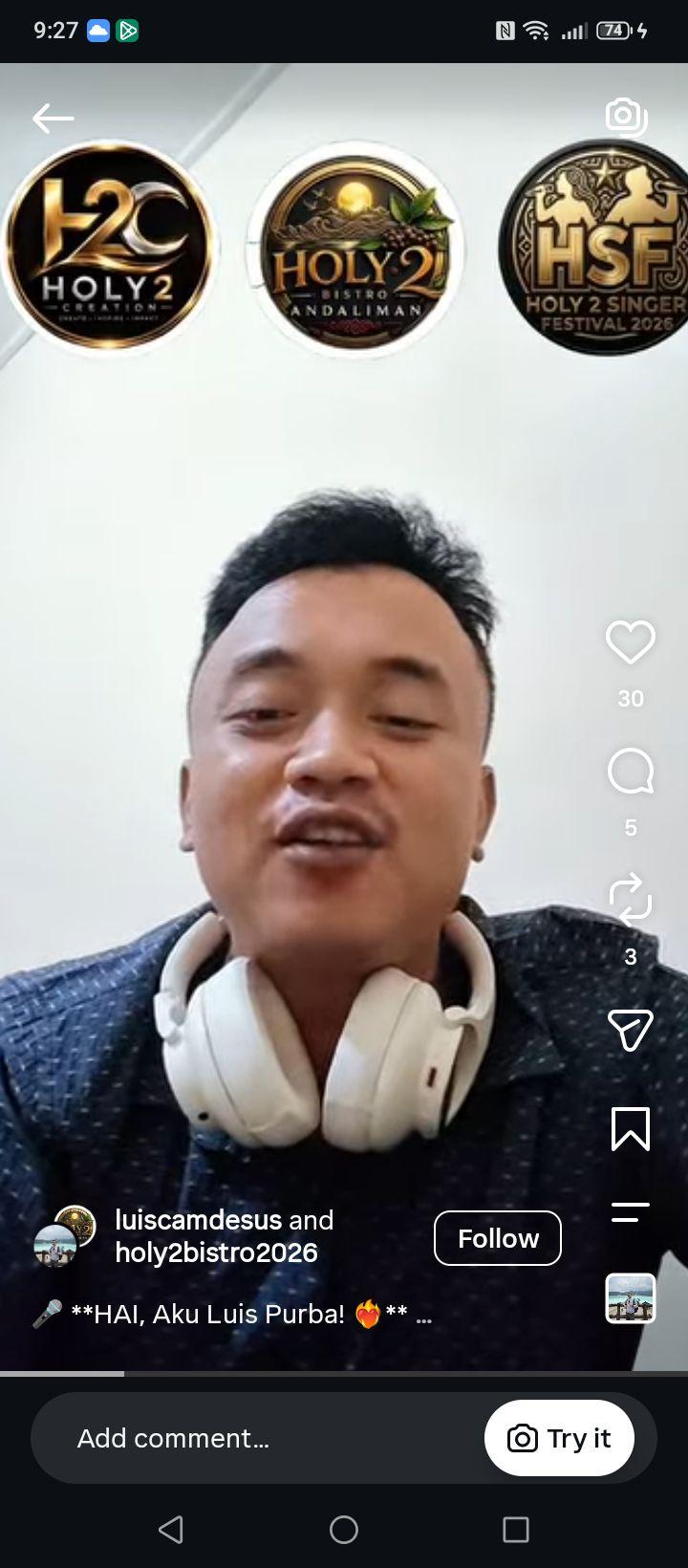The image size is (688, 1568).
Task: Tap the profile avatars beside the usernames
Action: click(x=65, y=1236)
